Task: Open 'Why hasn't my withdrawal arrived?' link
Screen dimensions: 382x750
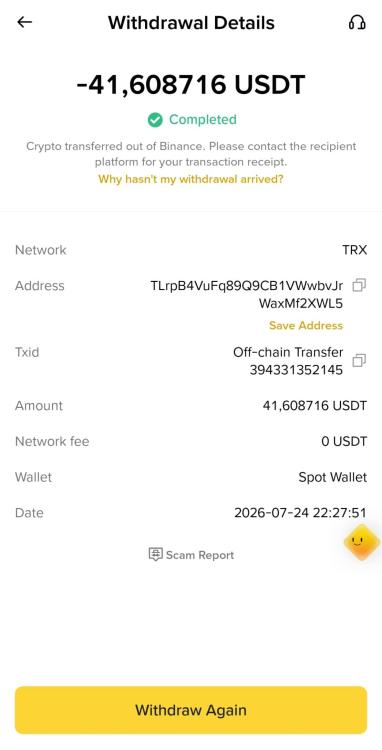Action: coord(191,179)
